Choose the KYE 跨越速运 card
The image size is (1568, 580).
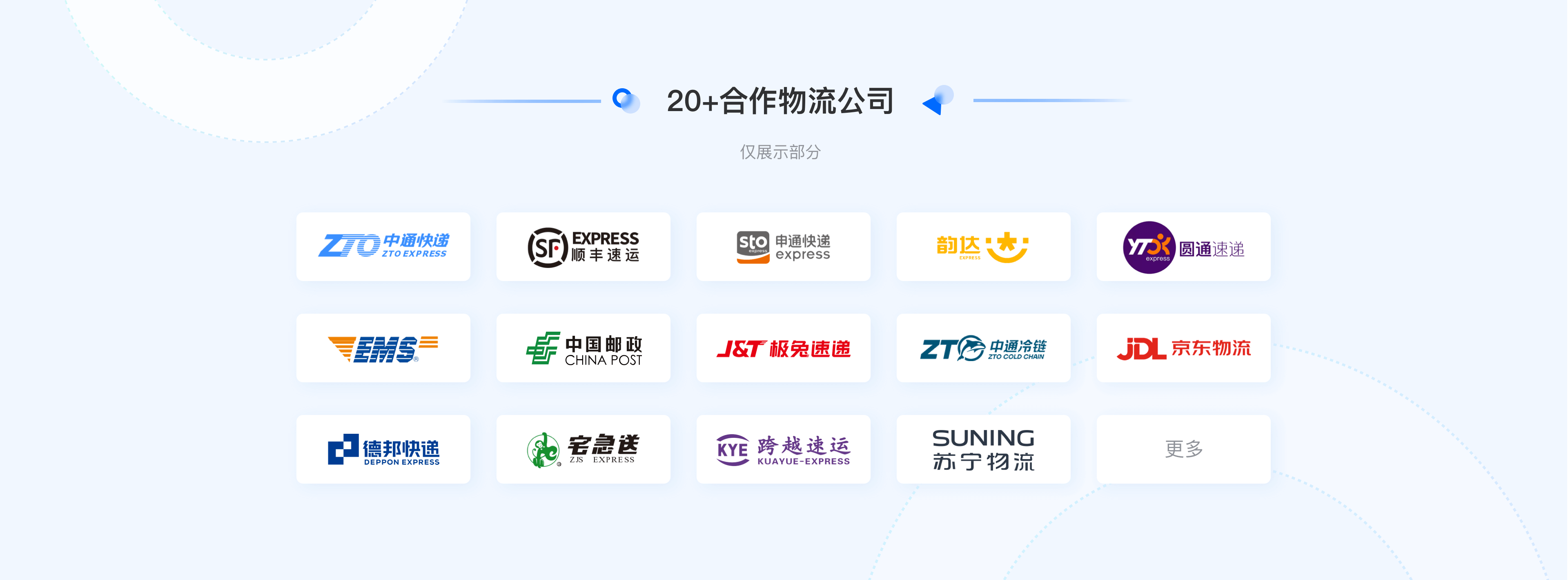(x=783, y=449)
